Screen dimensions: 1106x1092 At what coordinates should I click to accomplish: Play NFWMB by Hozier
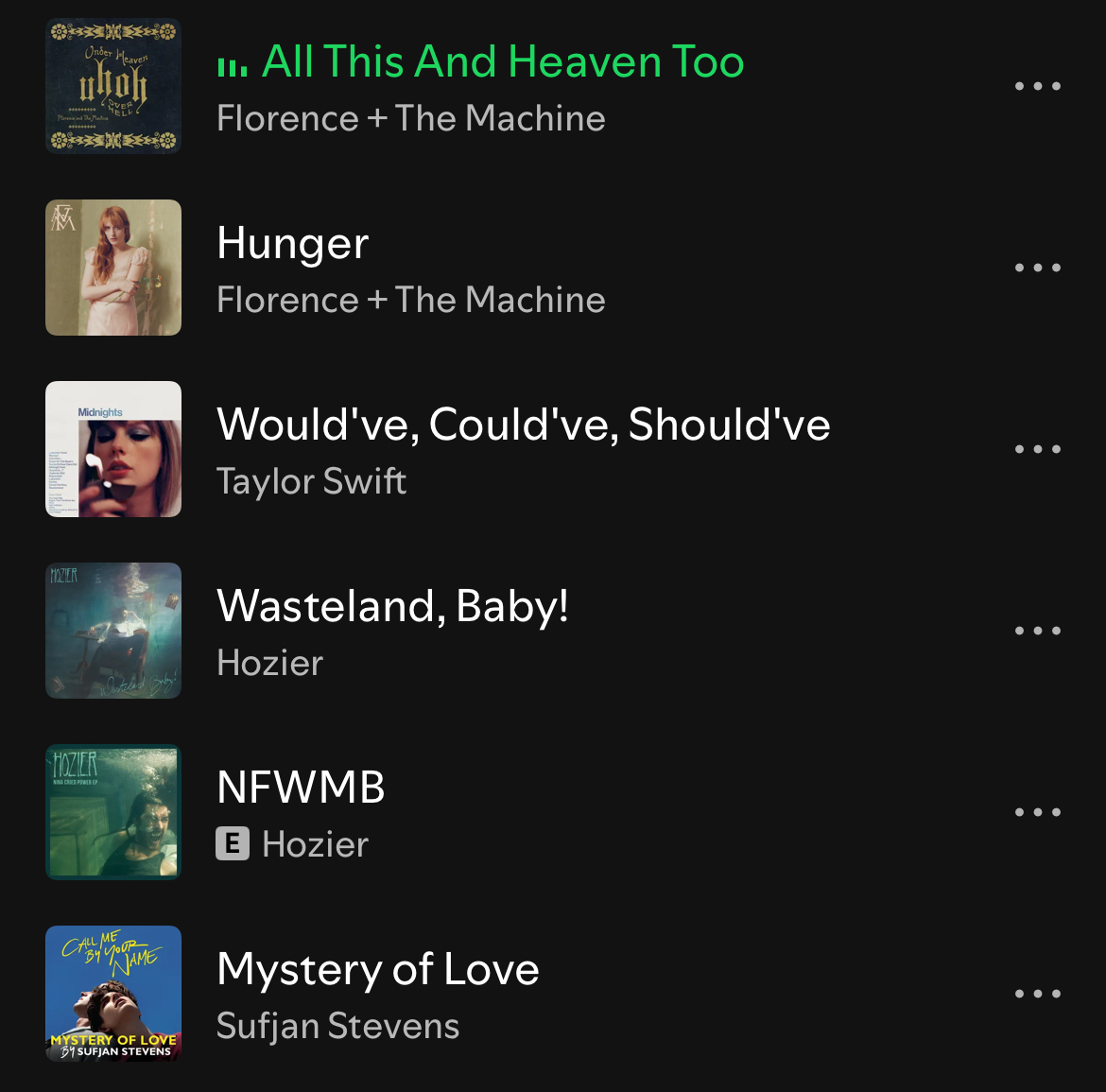pos(301,788)
